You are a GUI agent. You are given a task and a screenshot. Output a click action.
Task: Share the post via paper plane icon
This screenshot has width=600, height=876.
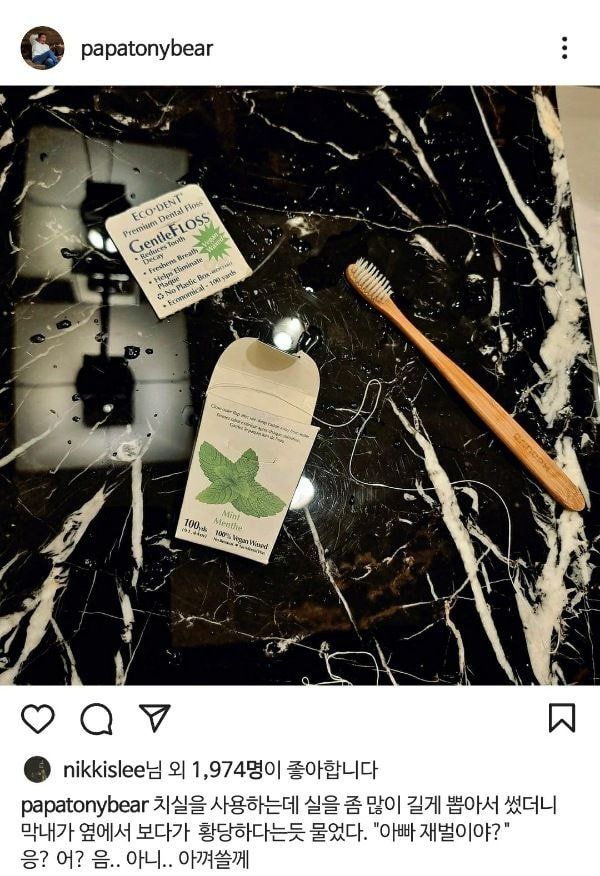click(x=154, y=717)
